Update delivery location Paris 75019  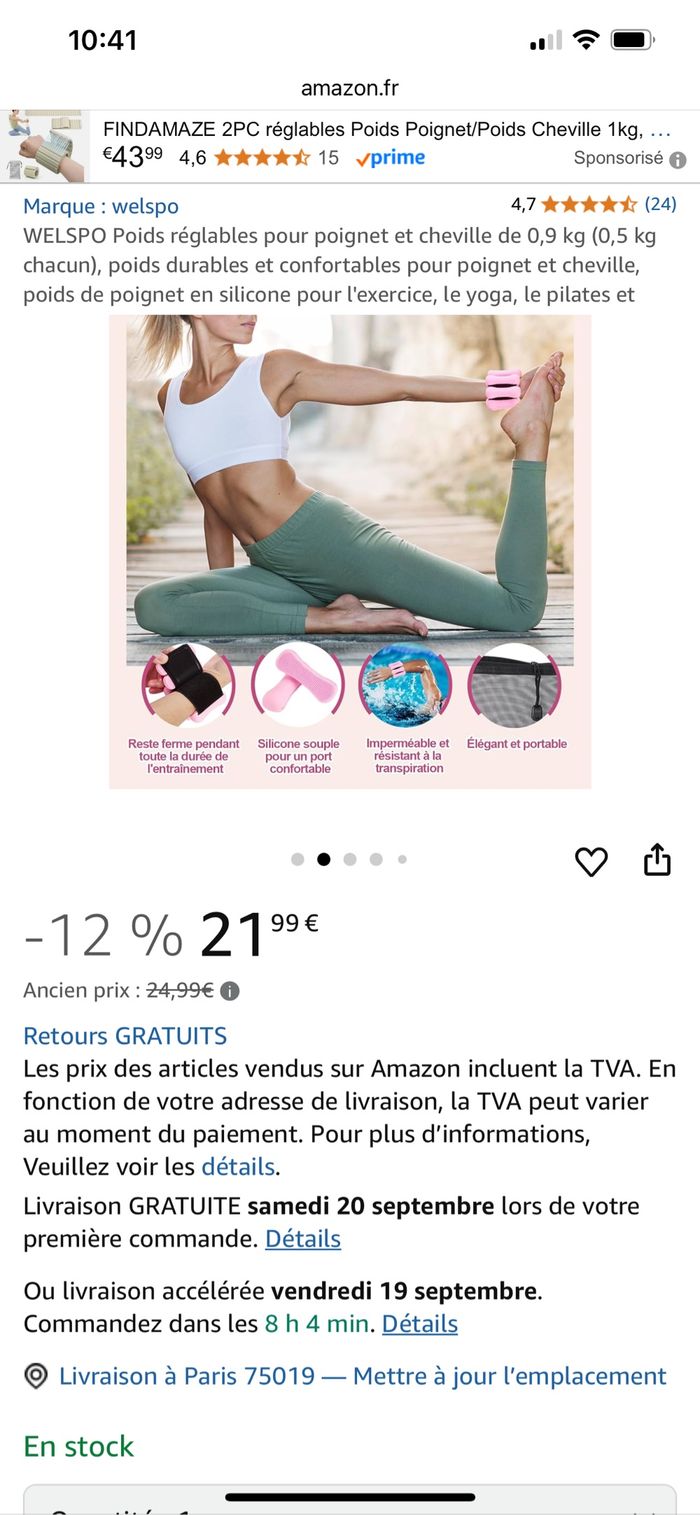(362, 1376)
